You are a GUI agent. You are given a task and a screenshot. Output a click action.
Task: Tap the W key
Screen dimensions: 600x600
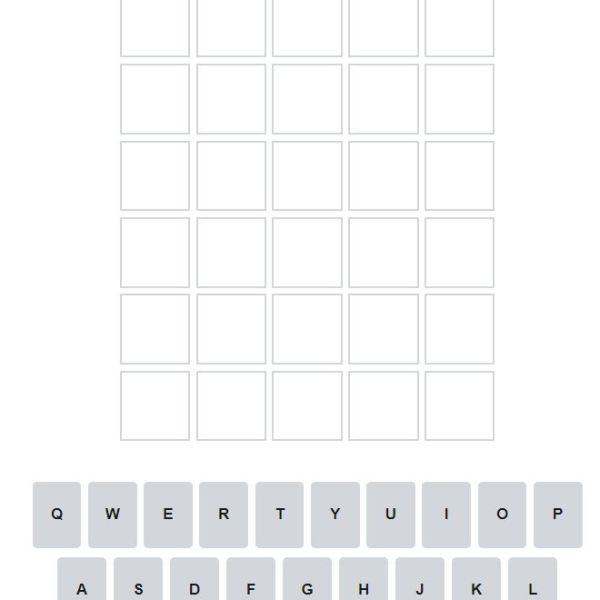point(112,514)
